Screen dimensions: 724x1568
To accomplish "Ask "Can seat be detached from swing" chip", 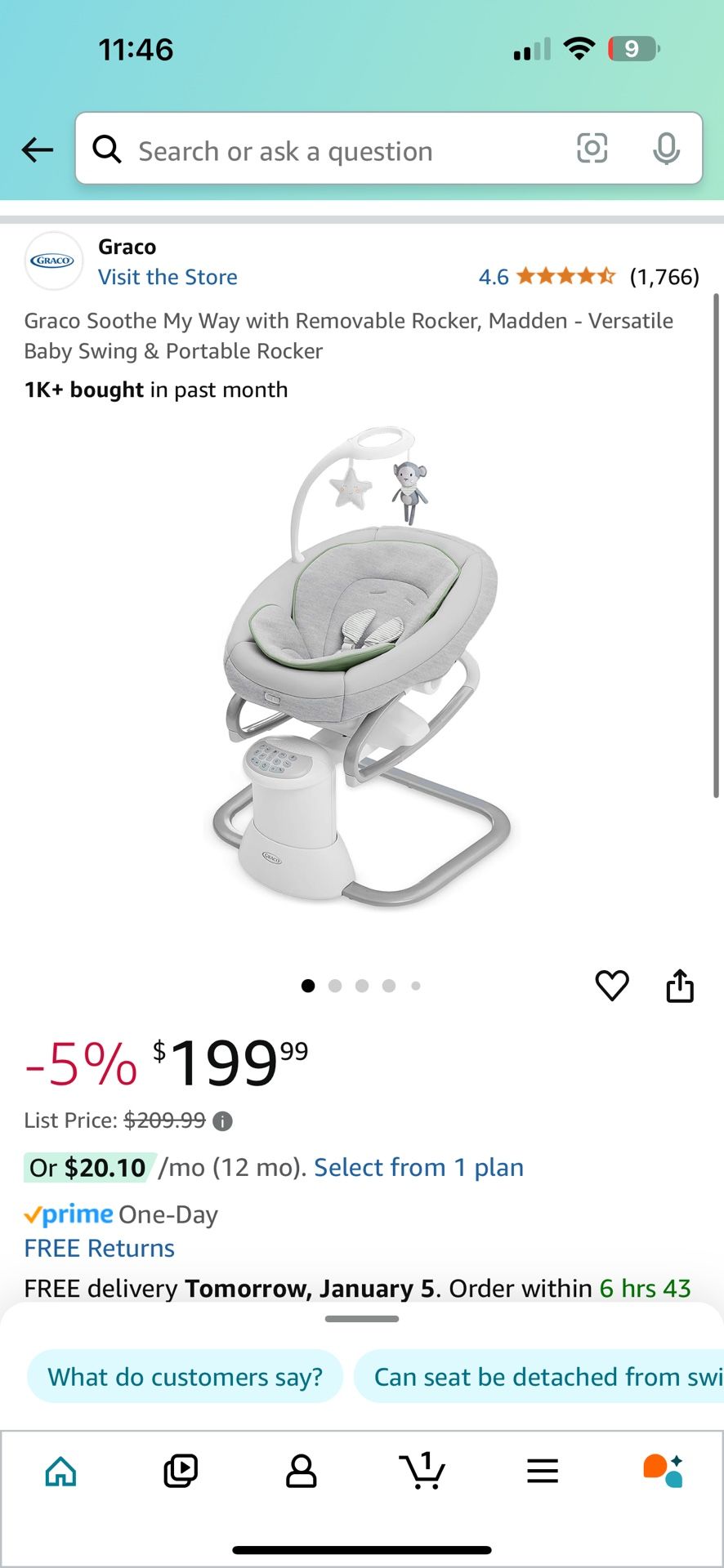I will [x=539, y=1377].
